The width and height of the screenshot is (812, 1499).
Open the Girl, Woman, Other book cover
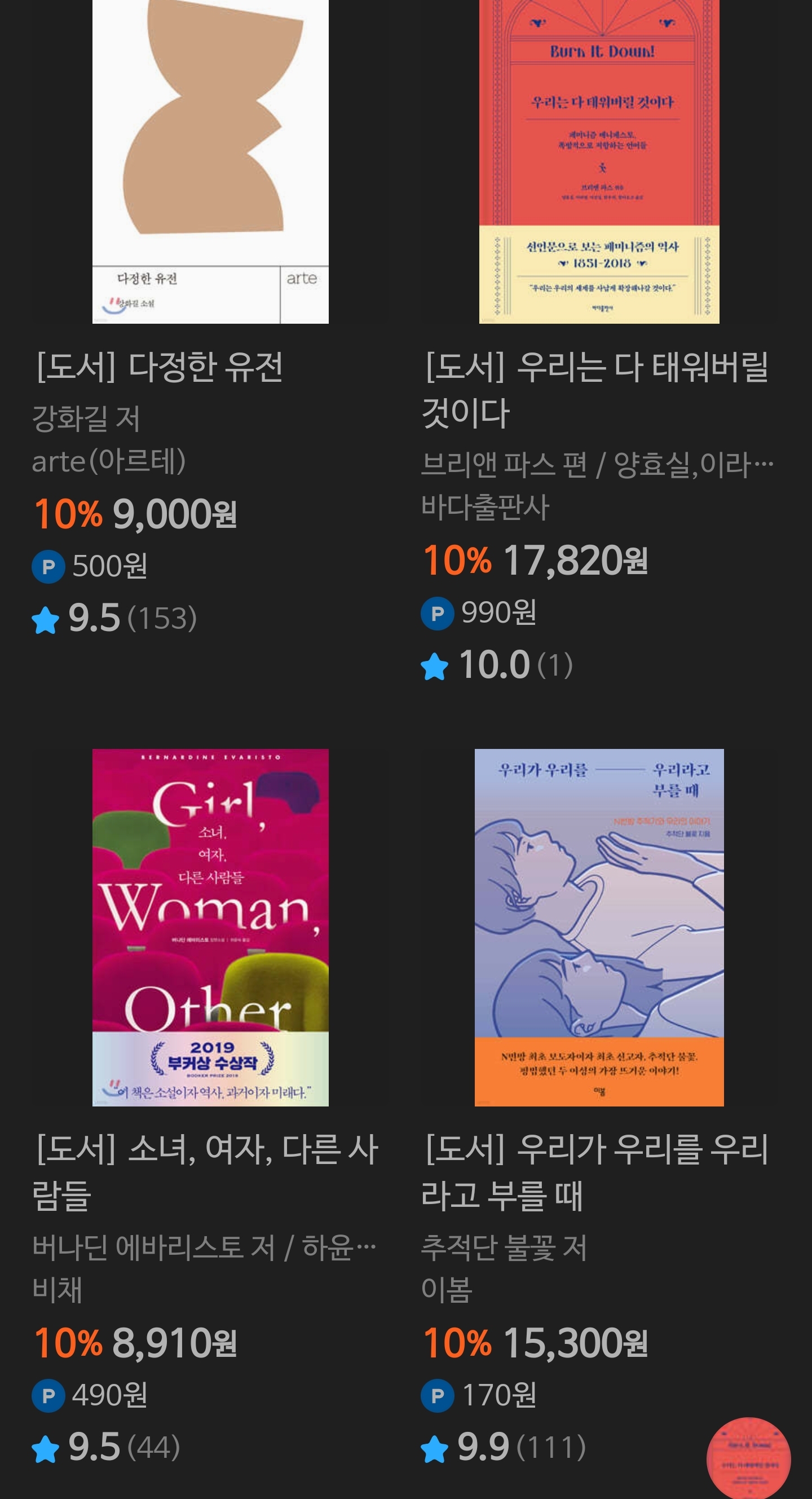pyautogui.click(x=210, y=927)
